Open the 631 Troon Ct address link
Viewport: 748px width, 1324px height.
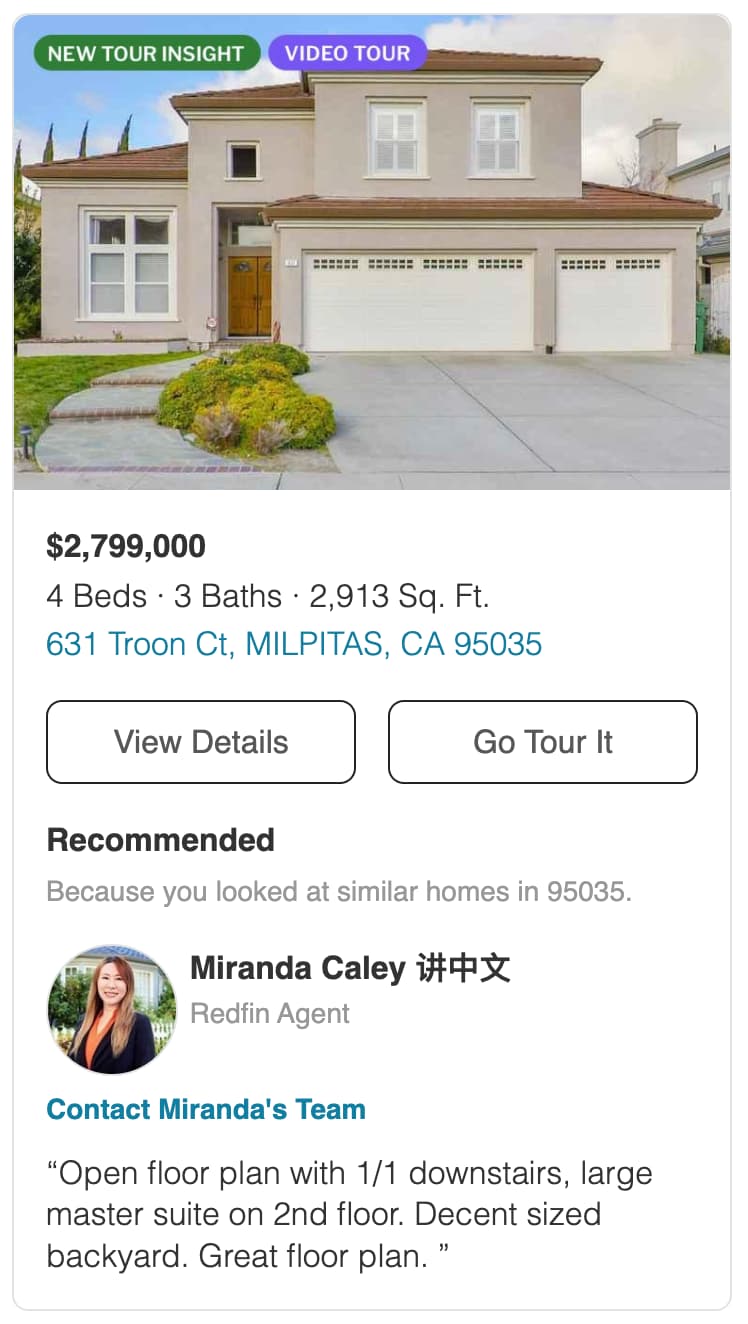click(294, 644)
